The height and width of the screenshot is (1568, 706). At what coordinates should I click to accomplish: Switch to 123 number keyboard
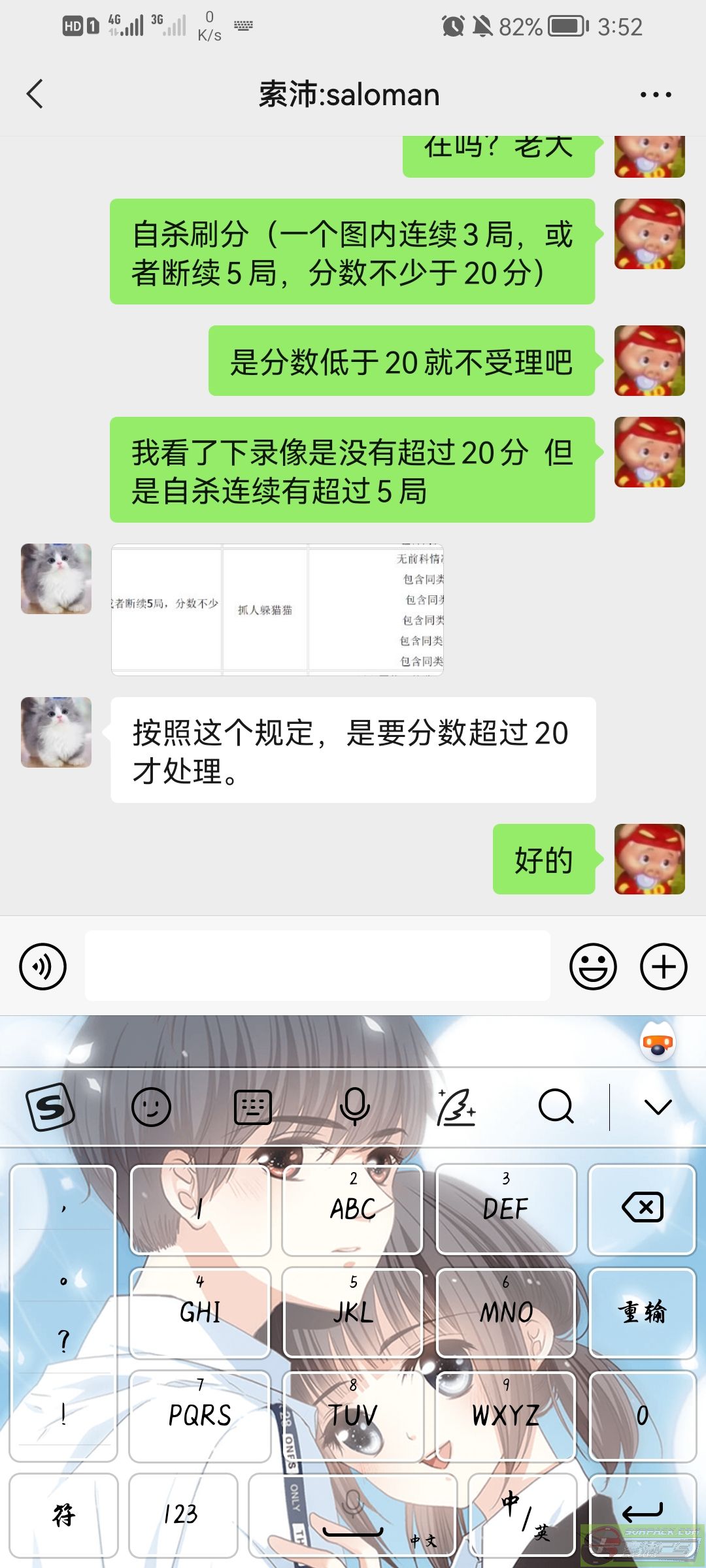182,1514
